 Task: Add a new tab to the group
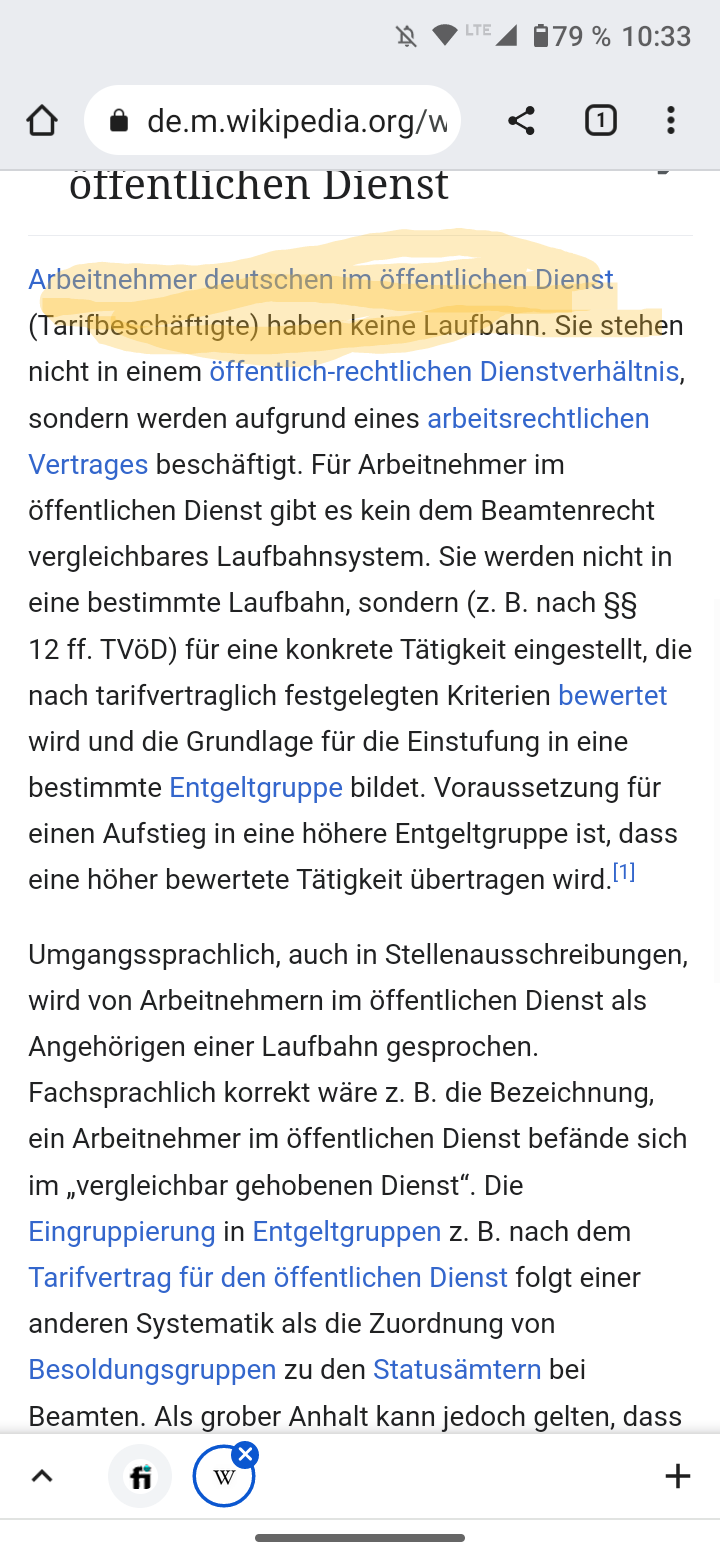[678, 1476]
